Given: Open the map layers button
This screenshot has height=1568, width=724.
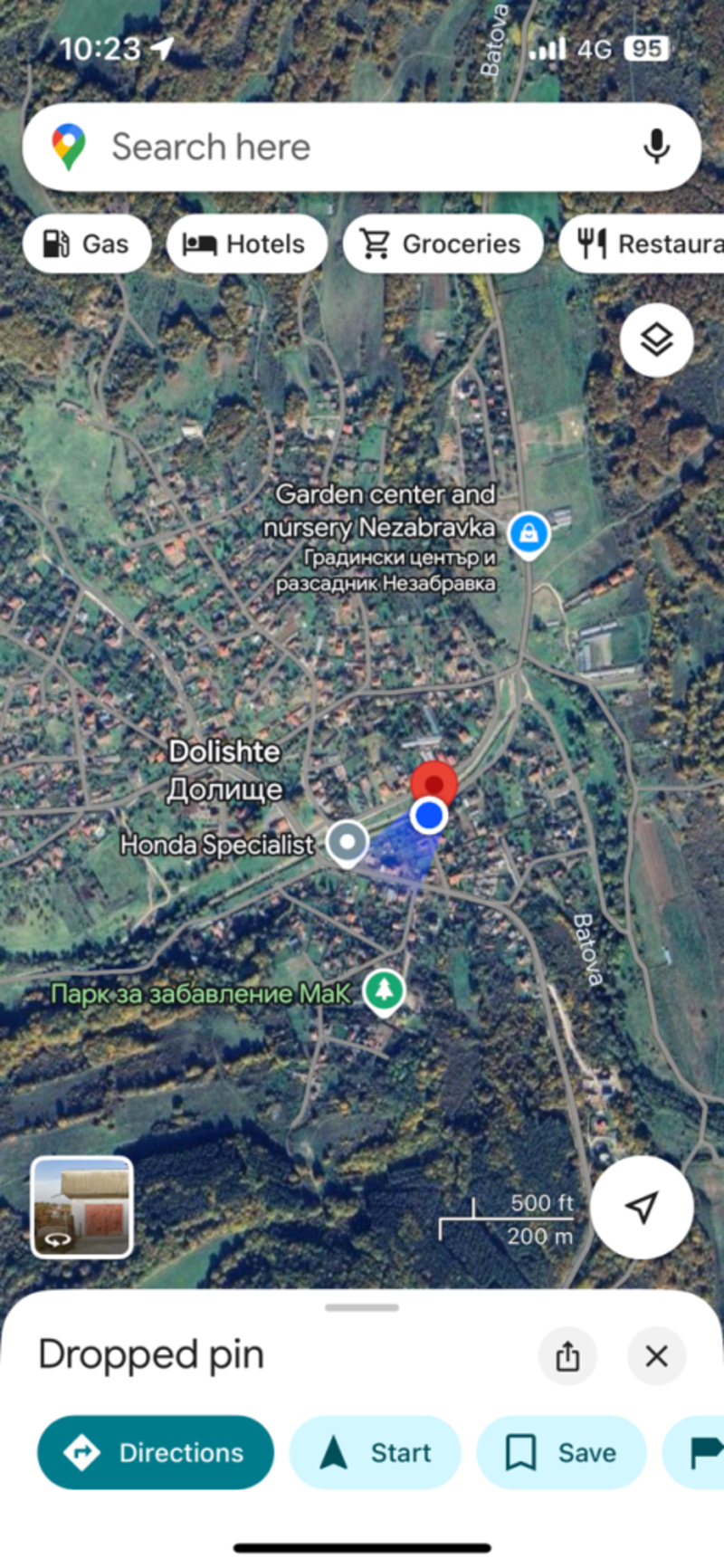Looking at the screenshot, I should click(656, 340).
